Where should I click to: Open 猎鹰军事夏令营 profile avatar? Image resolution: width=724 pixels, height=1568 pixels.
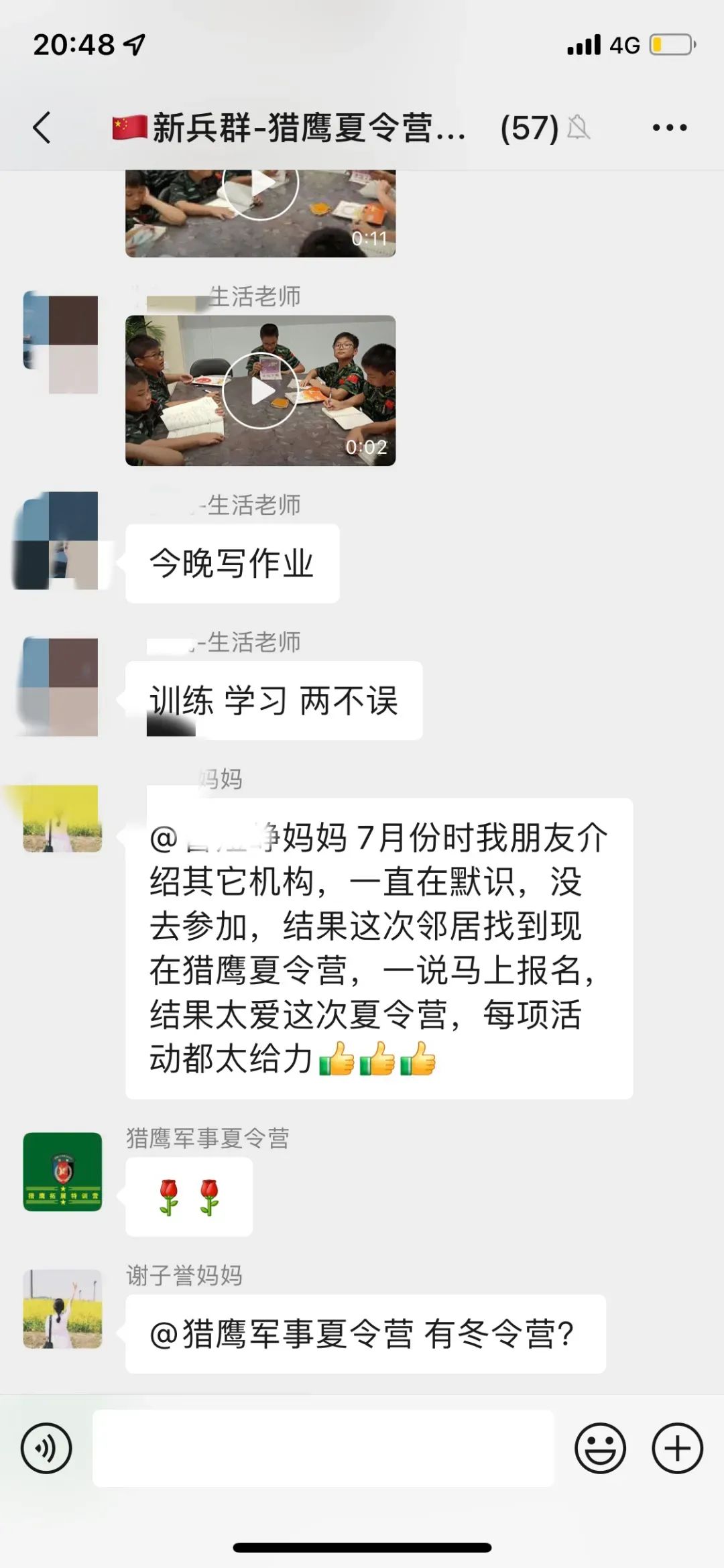coord(62,1171)
